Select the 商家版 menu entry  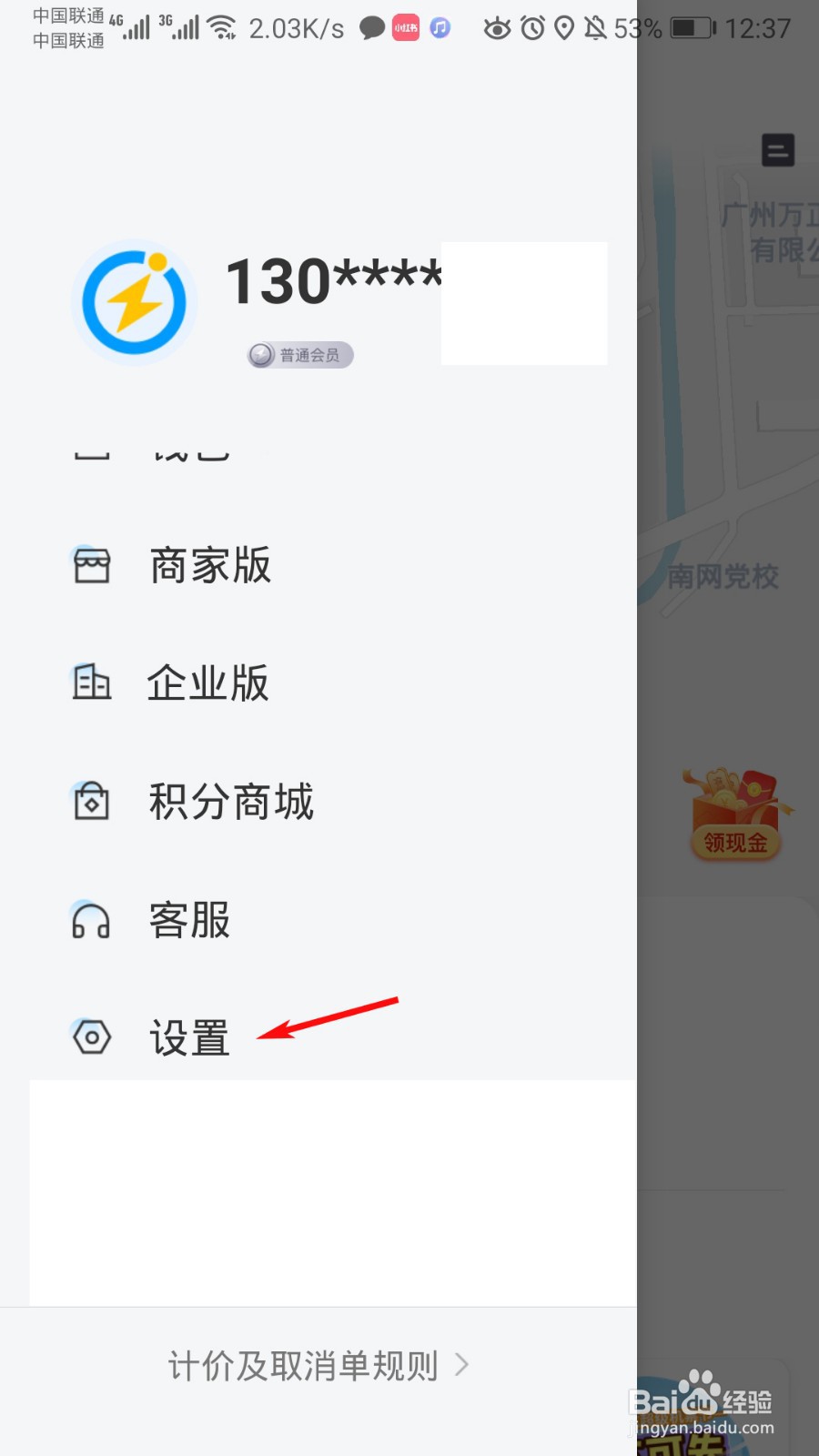(209, 565)
